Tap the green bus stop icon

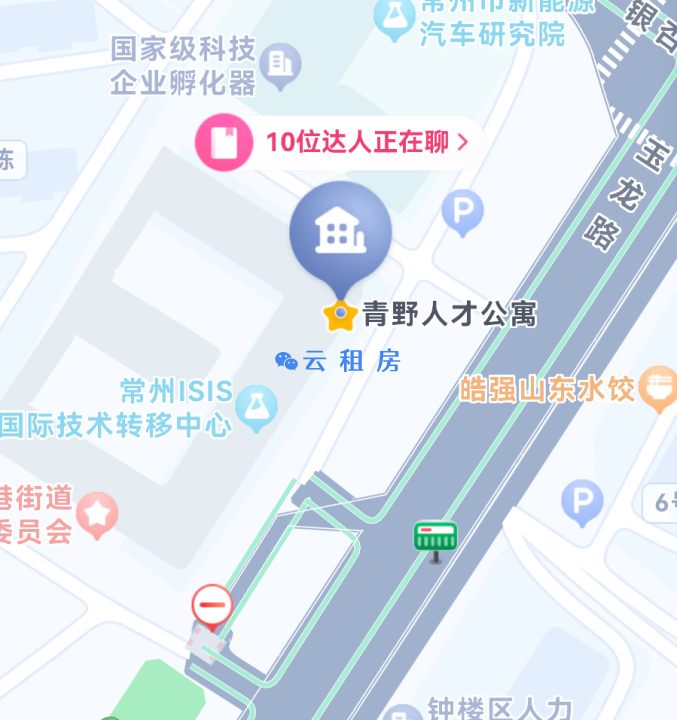coord(436,538)
